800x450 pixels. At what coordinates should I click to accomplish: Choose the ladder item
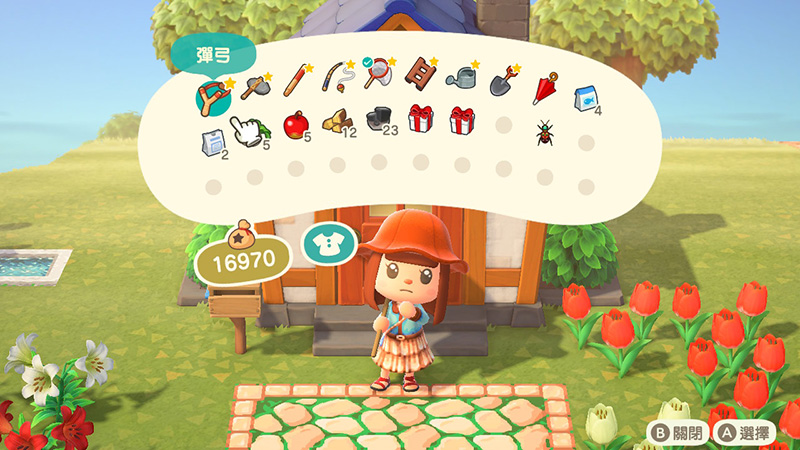[x=420, y=71]
